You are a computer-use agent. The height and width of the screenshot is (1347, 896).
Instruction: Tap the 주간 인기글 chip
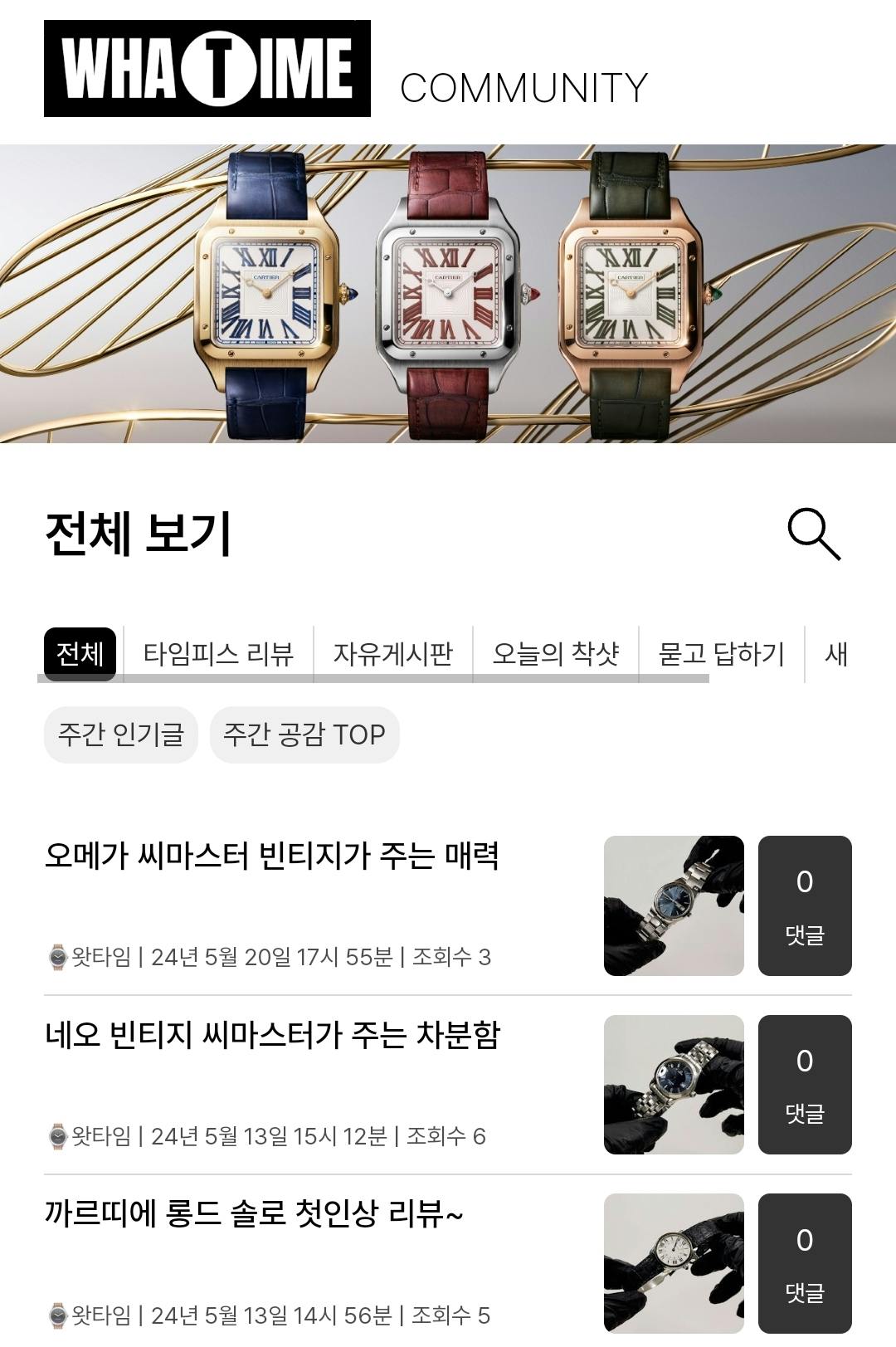tap(120, 735)
